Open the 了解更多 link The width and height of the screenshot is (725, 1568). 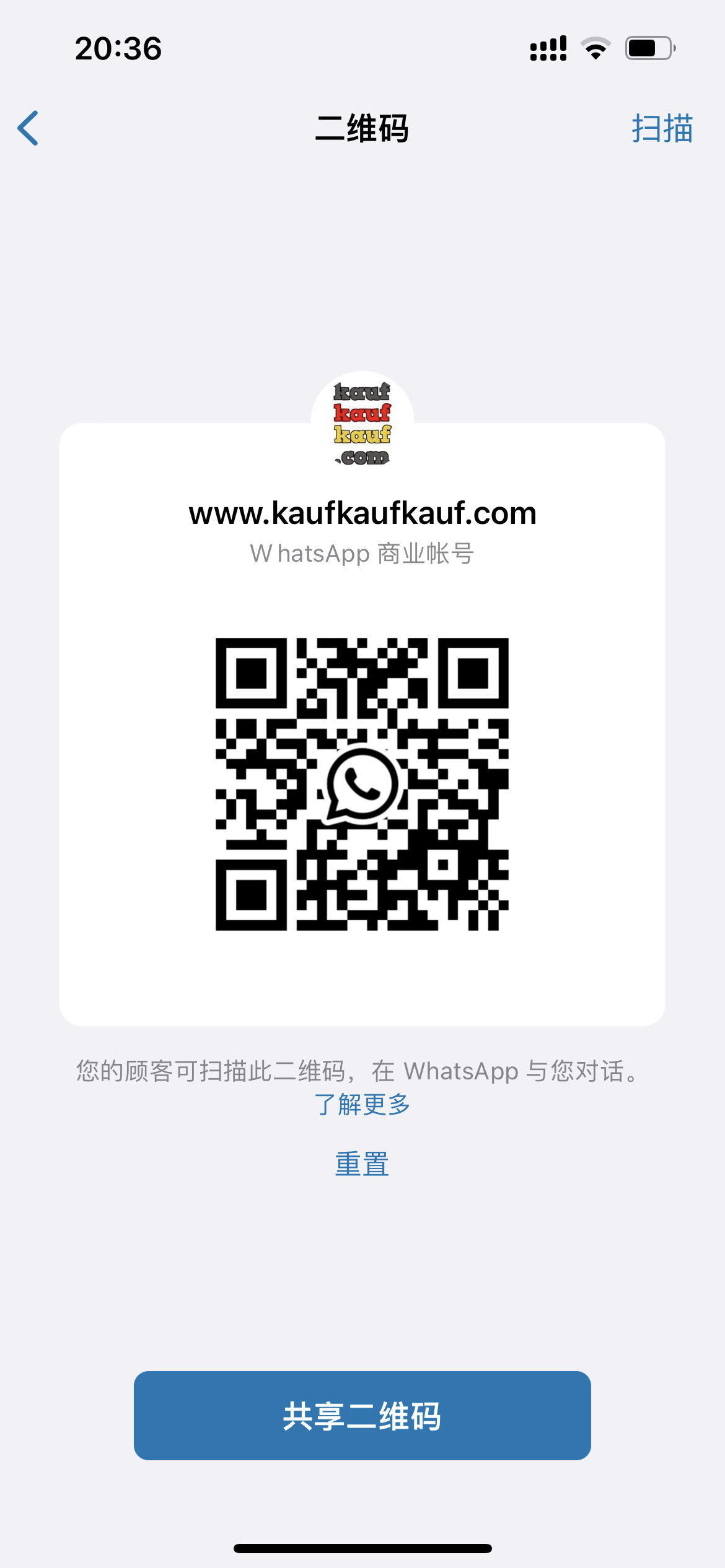[362, 1105]
